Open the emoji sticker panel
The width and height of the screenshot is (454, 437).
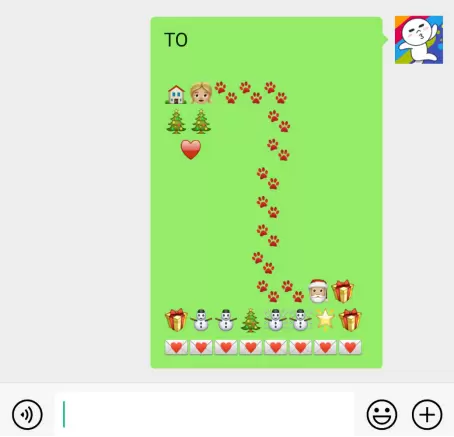(x=382, y=415)
